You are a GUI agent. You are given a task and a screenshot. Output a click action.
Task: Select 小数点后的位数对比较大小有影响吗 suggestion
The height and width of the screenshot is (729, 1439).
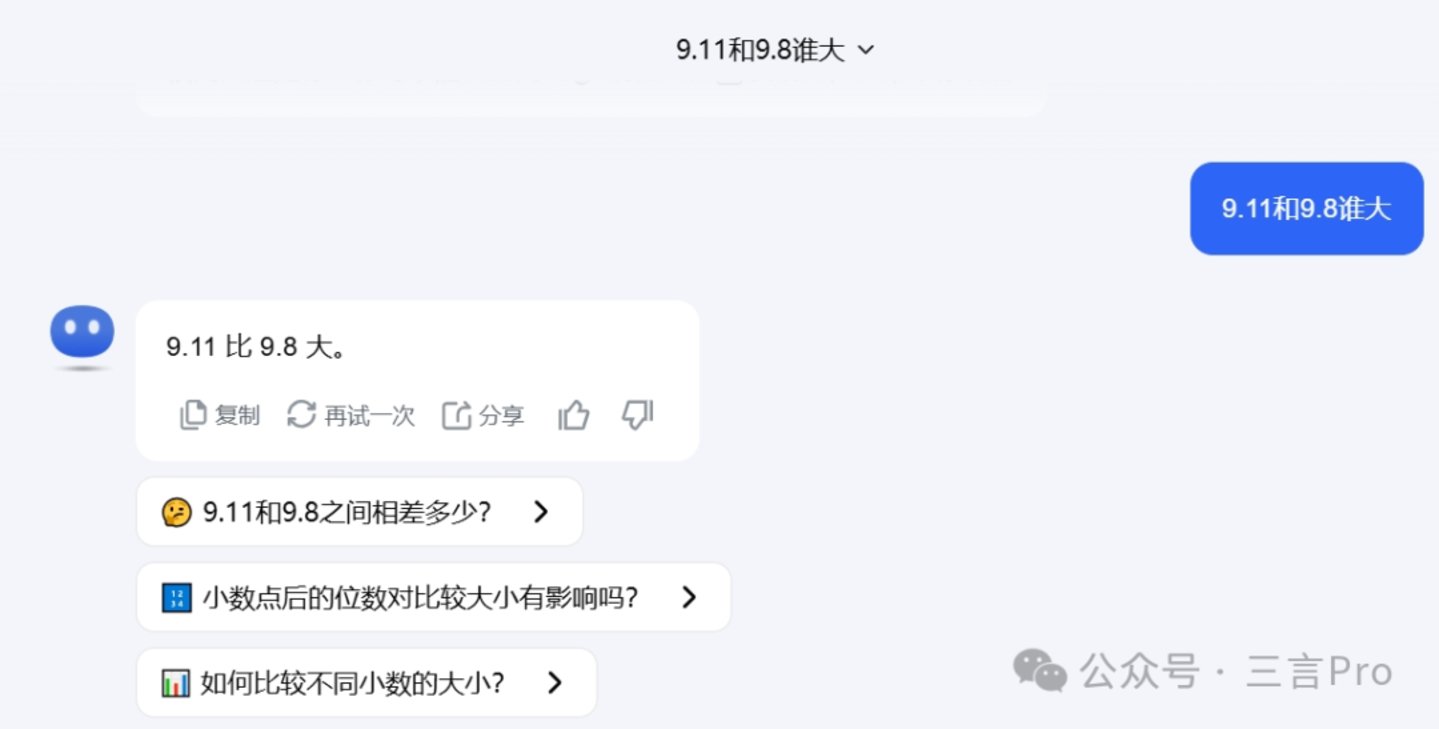[x=432, y=598]
